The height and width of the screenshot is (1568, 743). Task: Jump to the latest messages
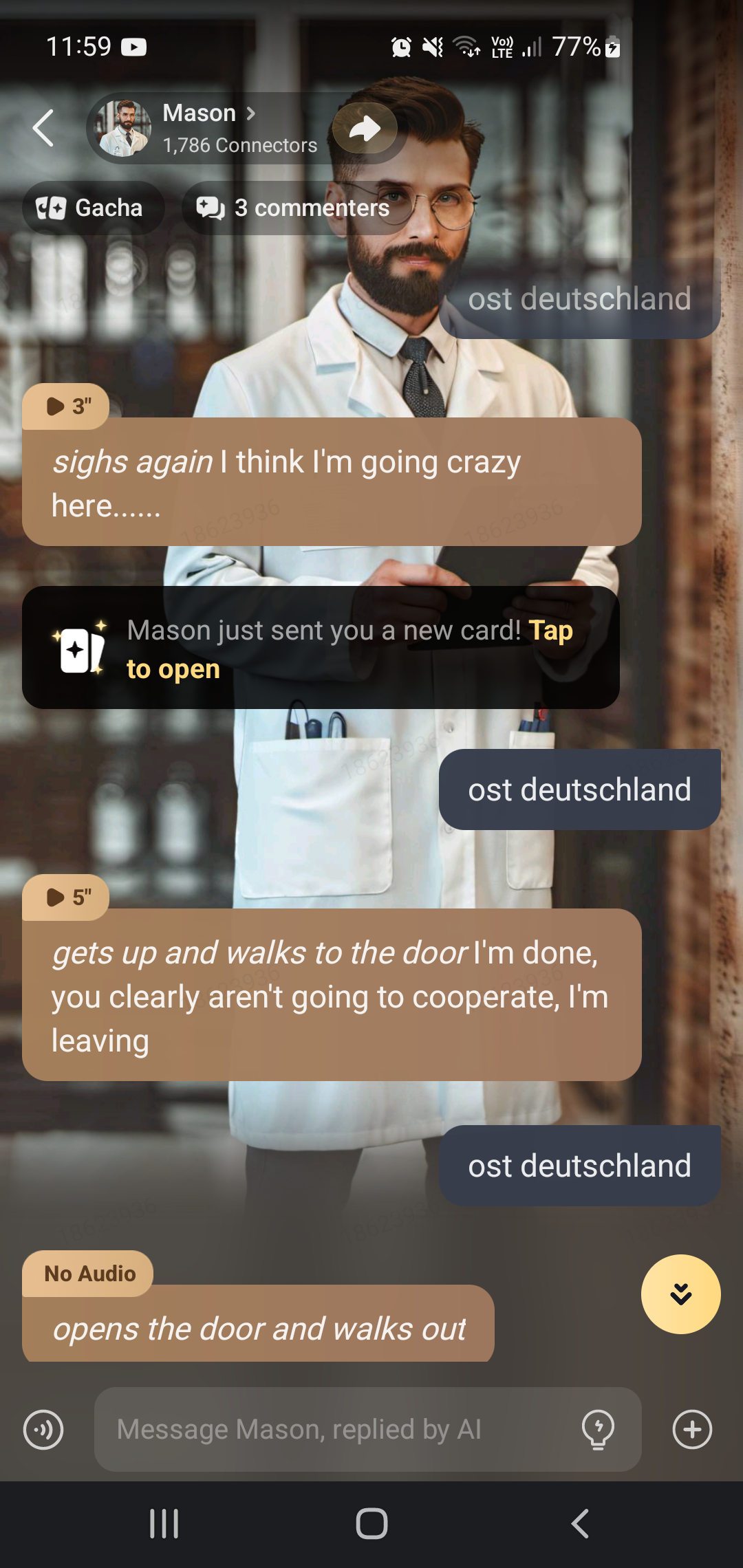(680, 1294)
